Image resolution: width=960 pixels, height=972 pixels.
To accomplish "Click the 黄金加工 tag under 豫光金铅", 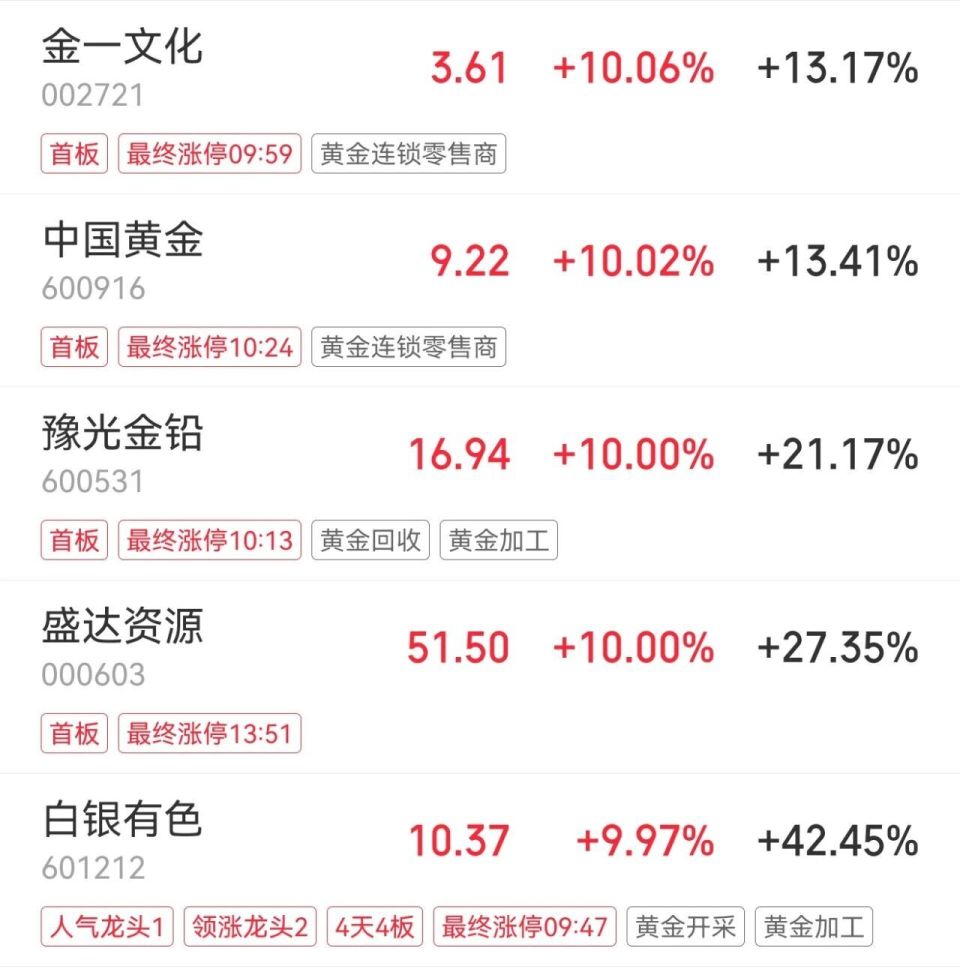I will (x=497, y=540).
